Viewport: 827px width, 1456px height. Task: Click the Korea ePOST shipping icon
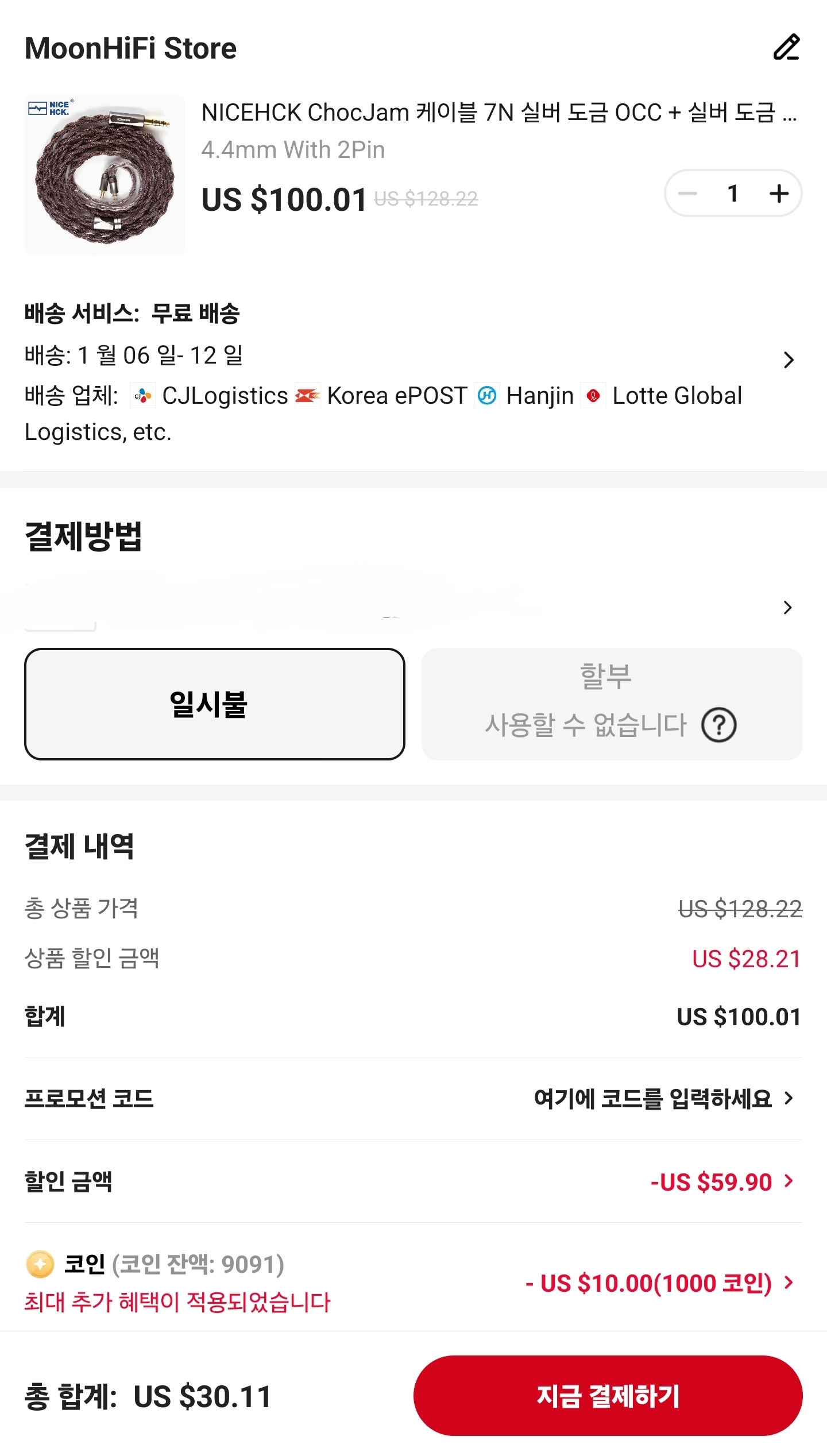click(307, 396)
